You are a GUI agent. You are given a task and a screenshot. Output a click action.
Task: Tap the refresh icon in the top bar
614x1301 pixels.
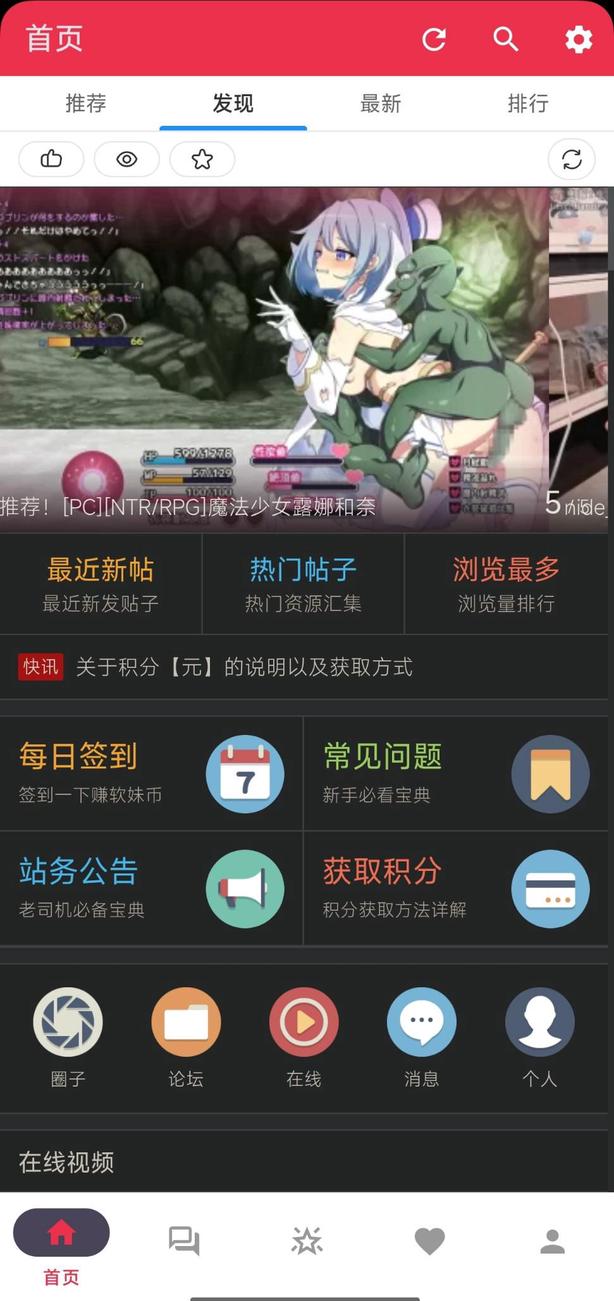click(x=434, y=39)
